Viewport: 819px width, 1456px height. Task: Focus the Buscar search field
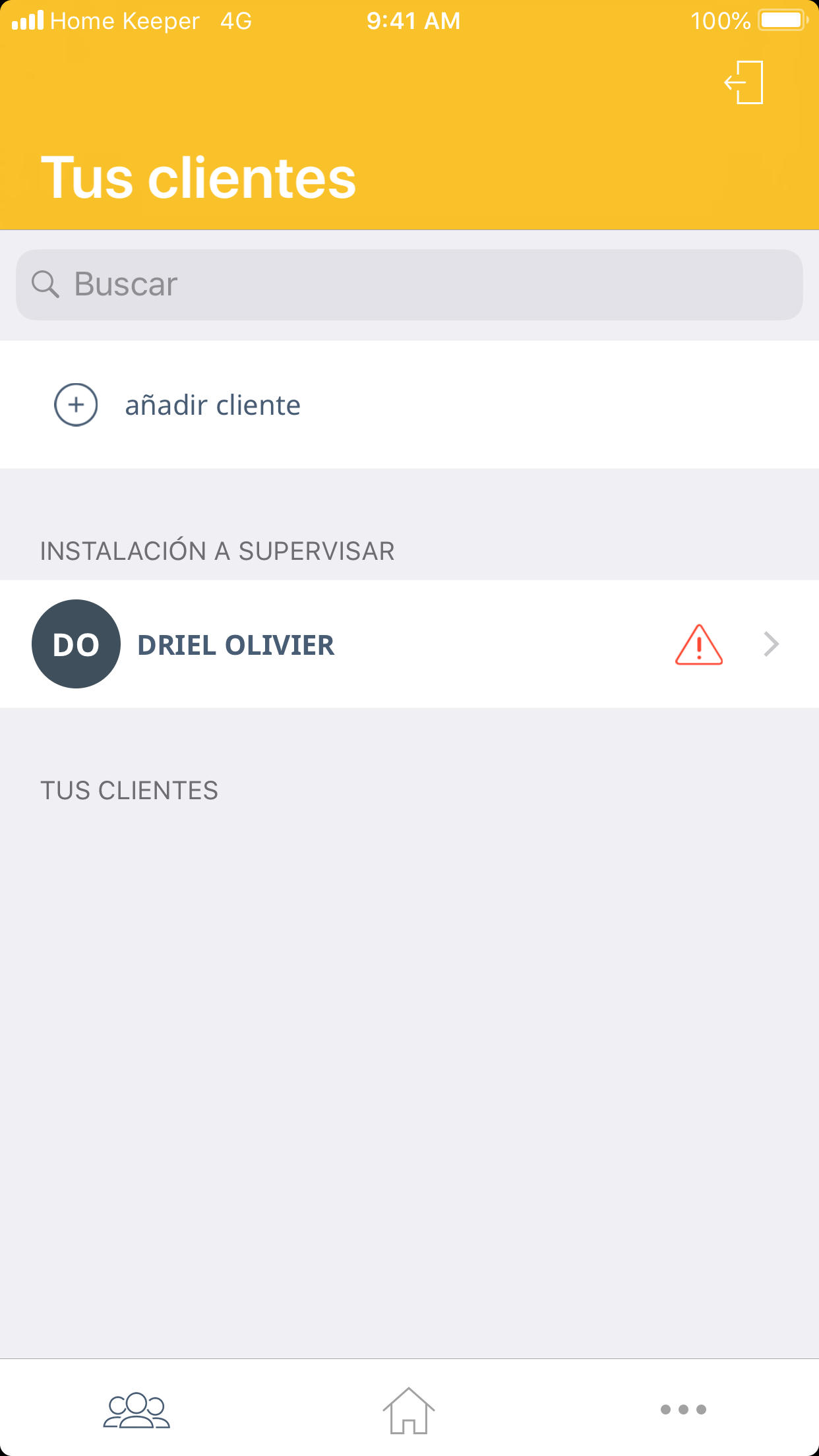[x=409, y=285]
